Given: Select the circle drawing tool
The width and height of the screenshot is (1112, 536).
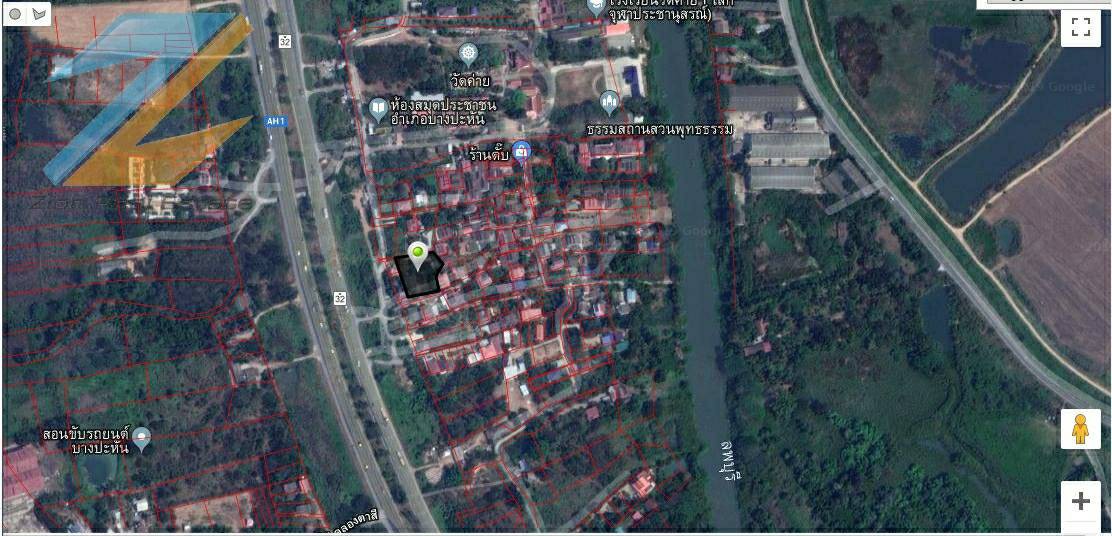Looking at the screenshot, I should pos(15,14).
